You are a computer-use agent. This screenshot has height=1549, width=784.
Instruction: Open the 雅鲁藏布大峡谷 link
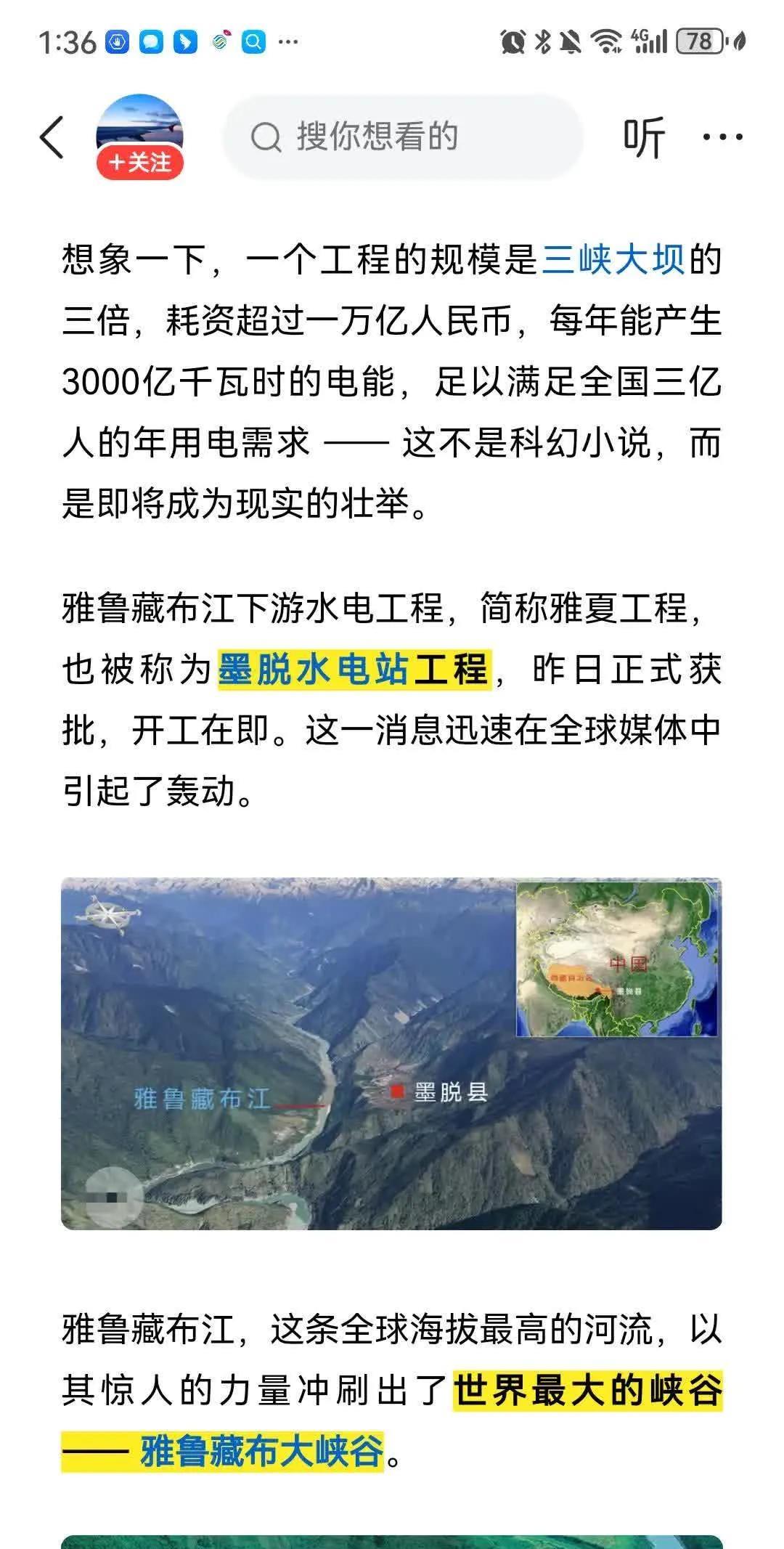point(261,1452)
